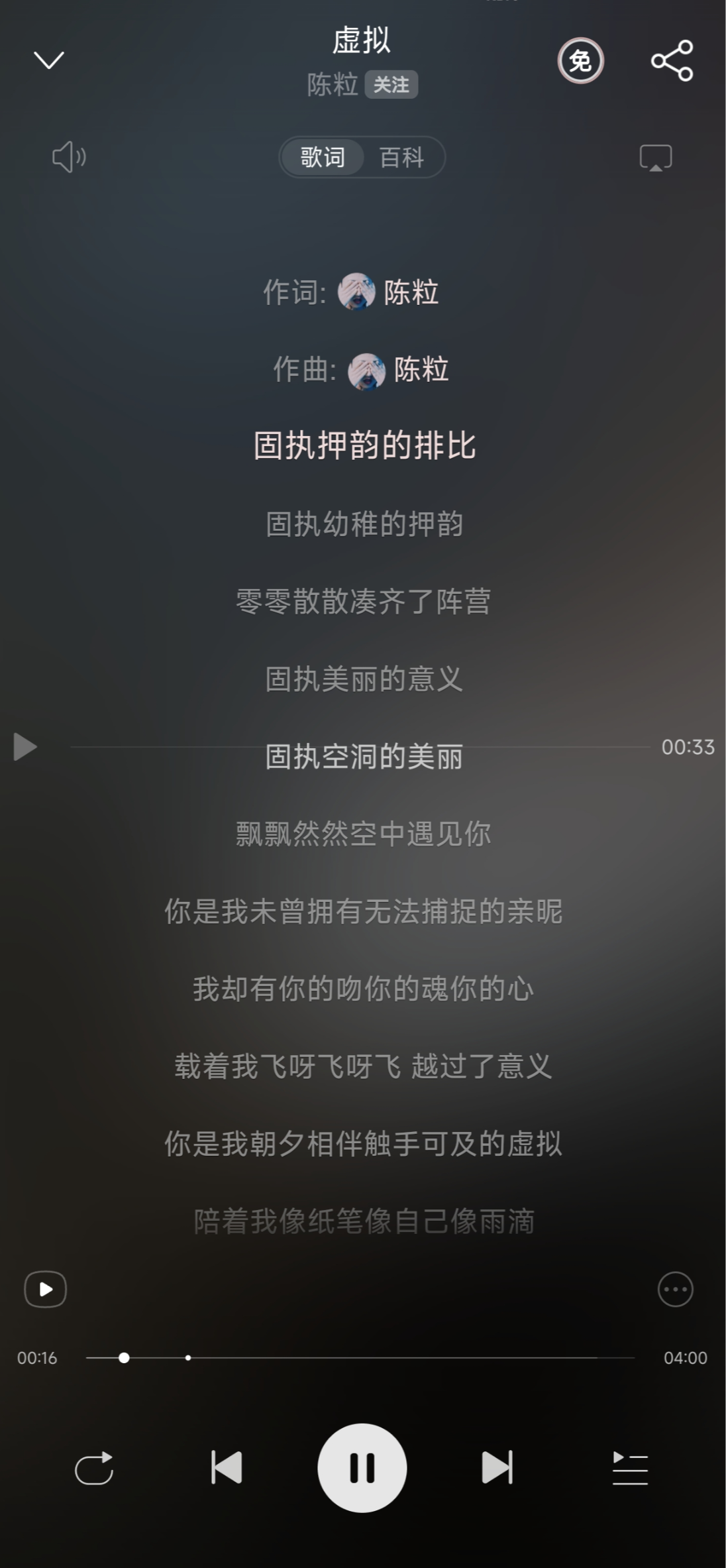Play the lyric preview at 00:33

point(24,746)
